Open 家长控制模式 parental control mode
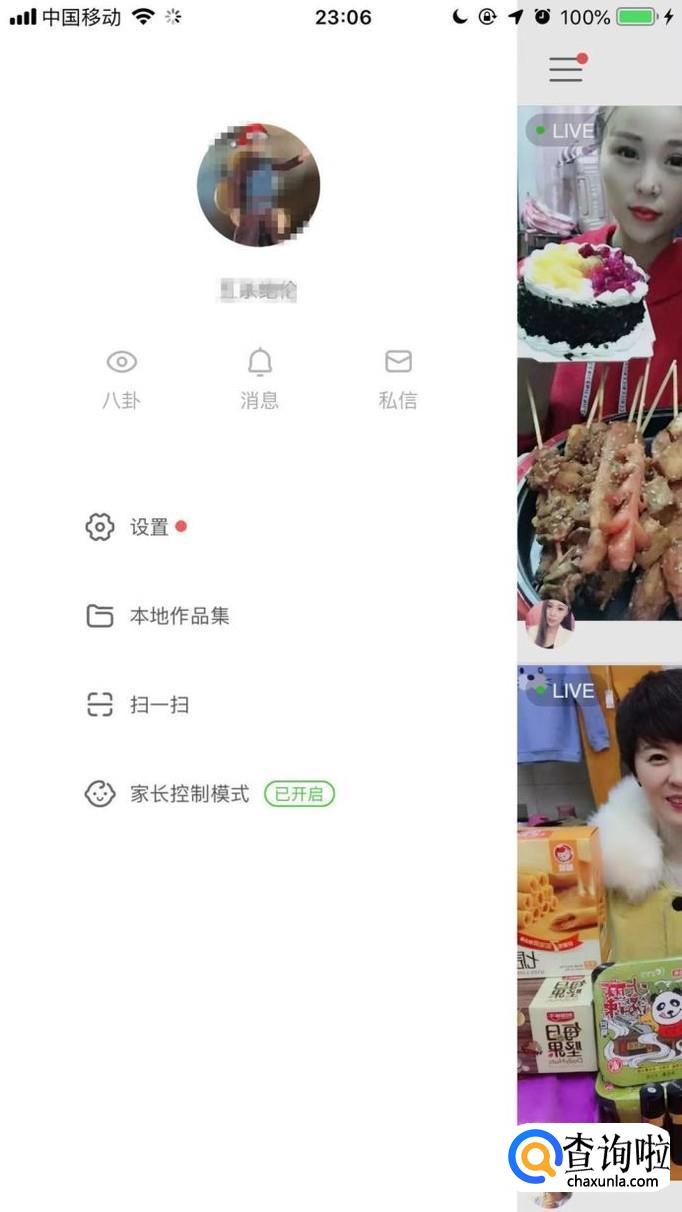The width and height of the screenshot is (682, 1212). pos(190,794)
